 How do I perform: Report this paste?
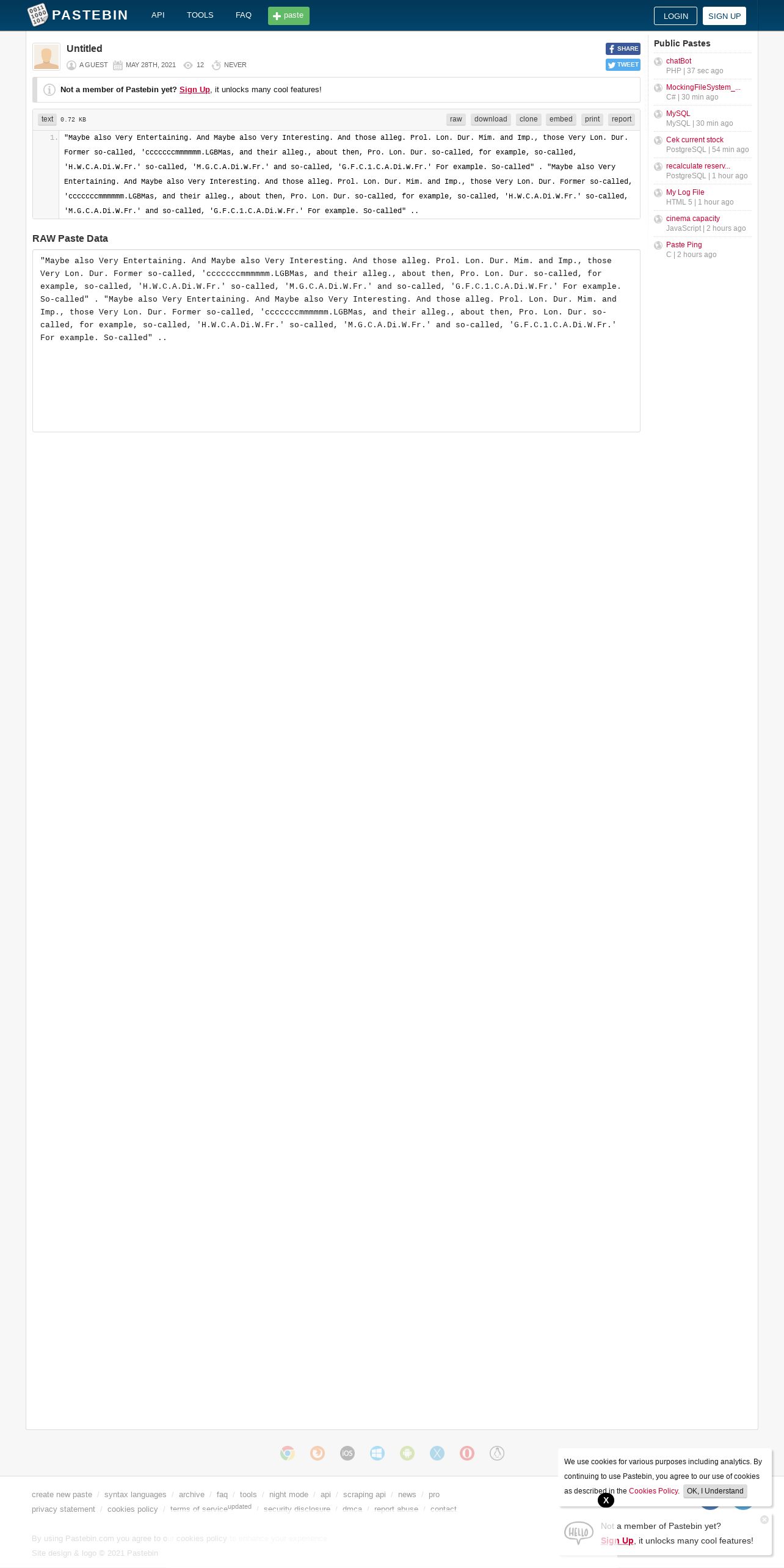tap(622, 120)
